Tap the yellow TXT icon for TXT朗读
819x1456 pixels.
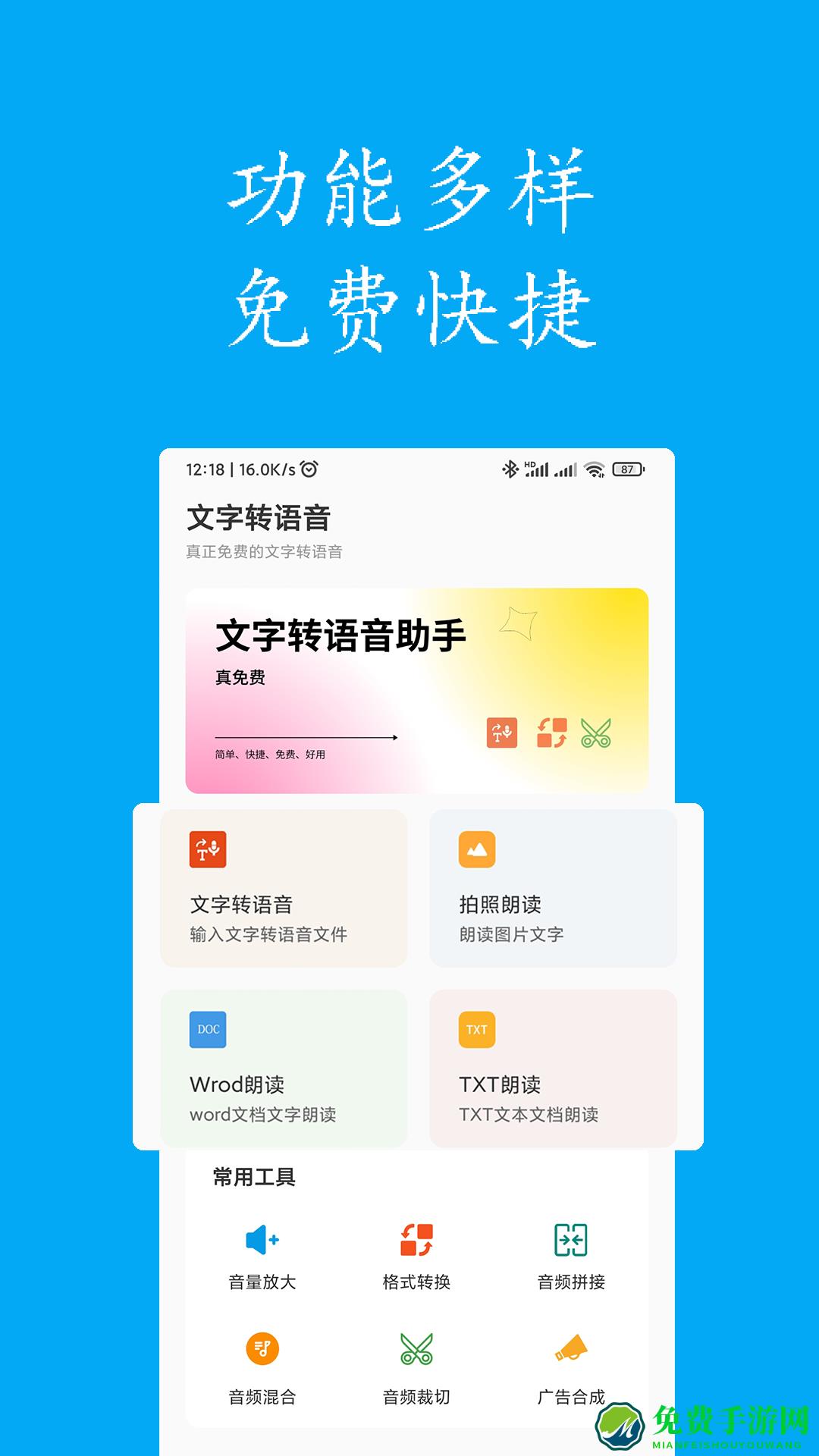[x=476, y=1029]
